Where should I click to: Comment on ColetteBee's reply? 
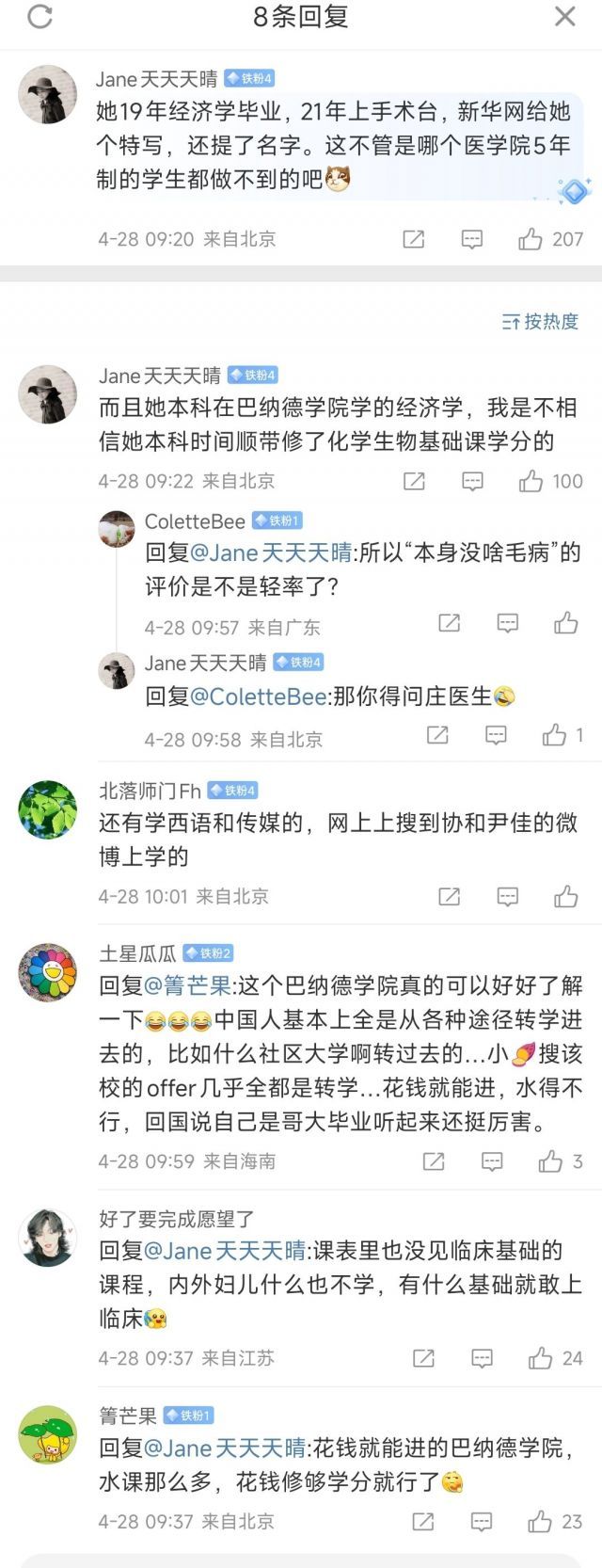[x=508, y=623]
